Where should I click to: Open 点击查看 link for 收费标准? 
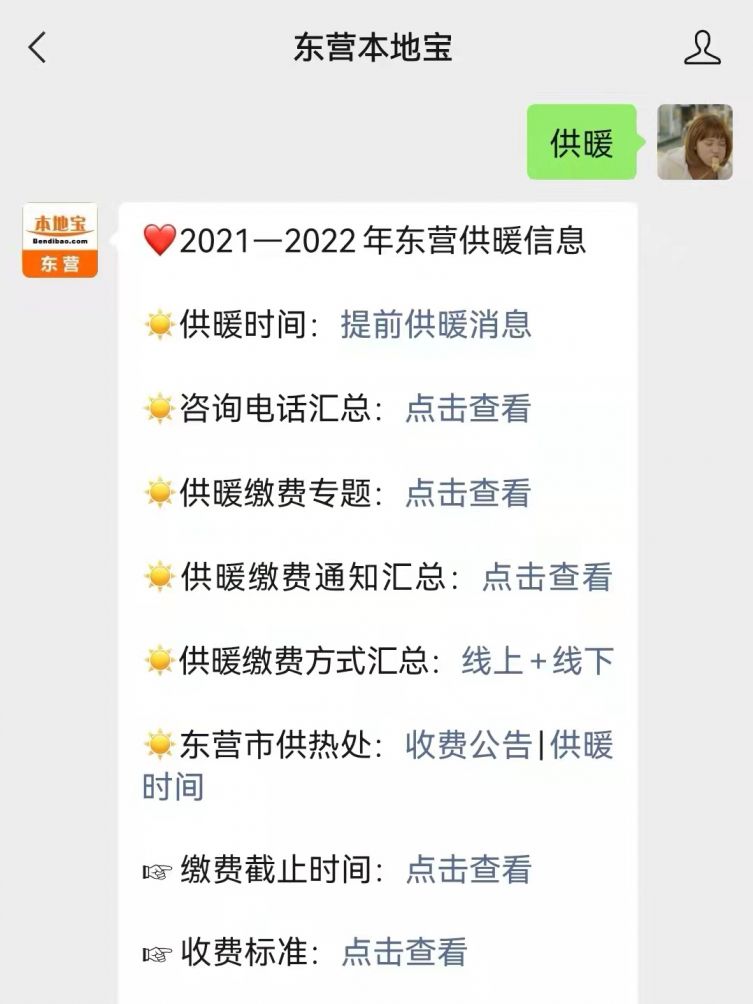click(404, 952)
